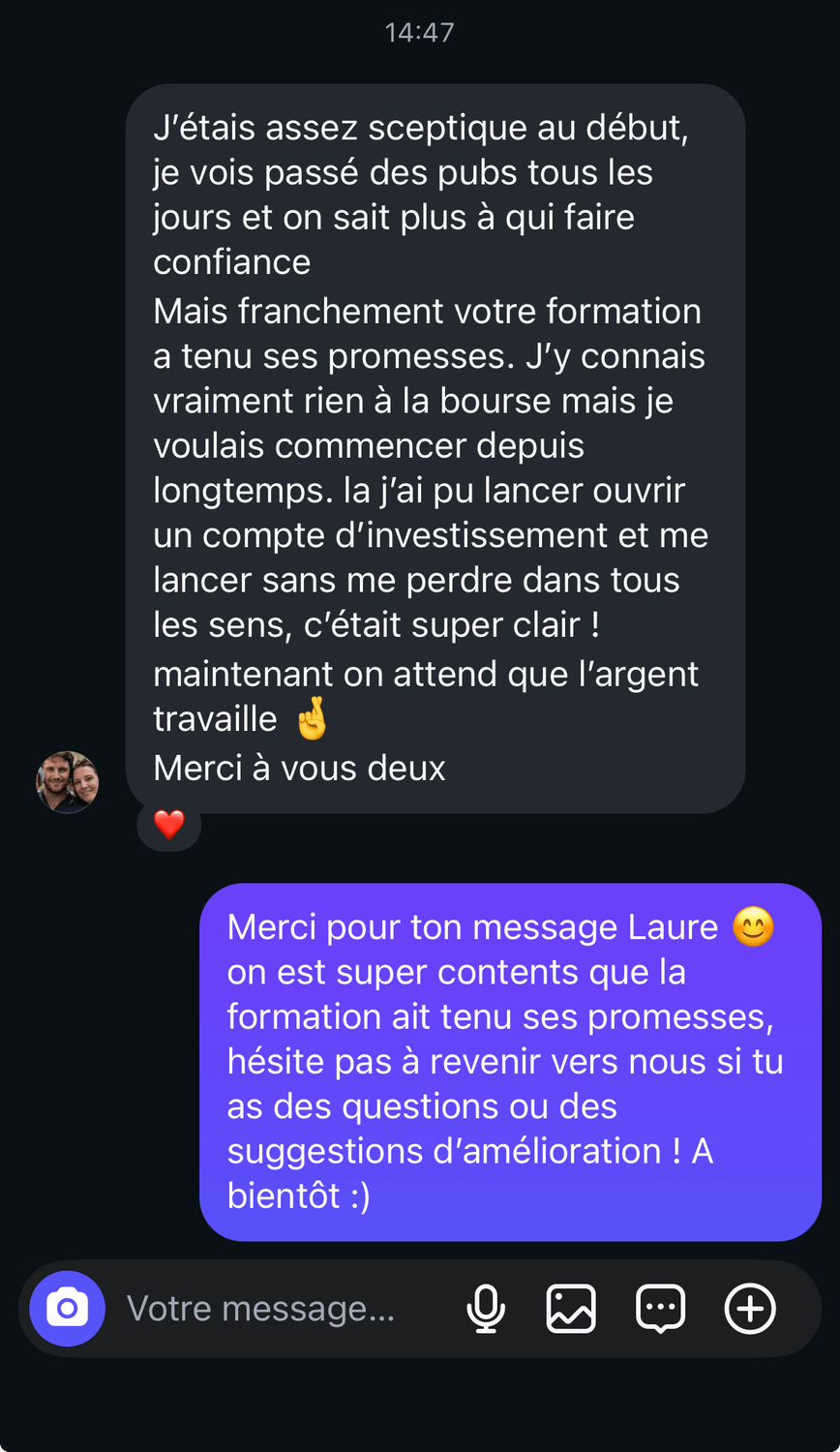Open the plus menu for more options
840x1452 pixels.
point(750,1309)
